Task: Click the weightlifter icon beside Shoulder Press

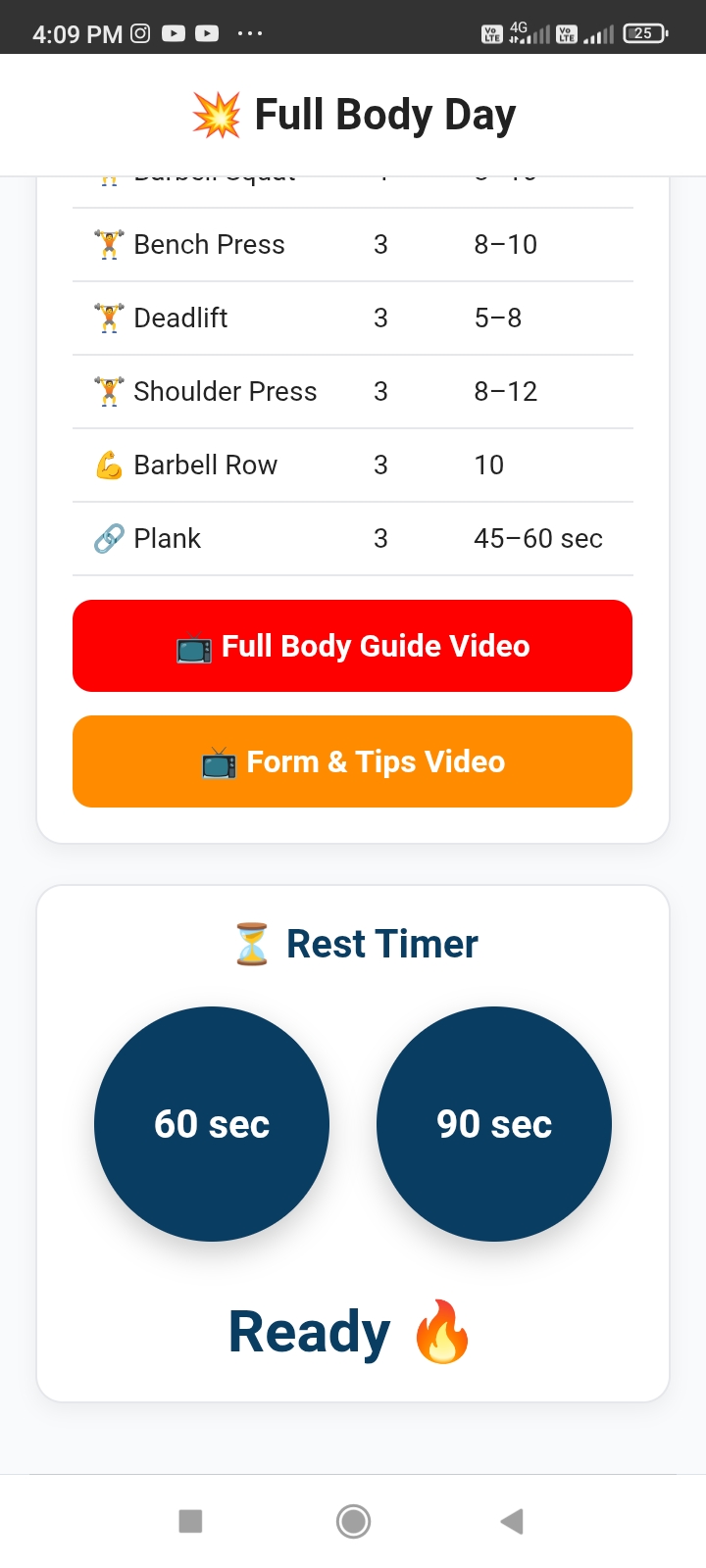Action: 111,391
